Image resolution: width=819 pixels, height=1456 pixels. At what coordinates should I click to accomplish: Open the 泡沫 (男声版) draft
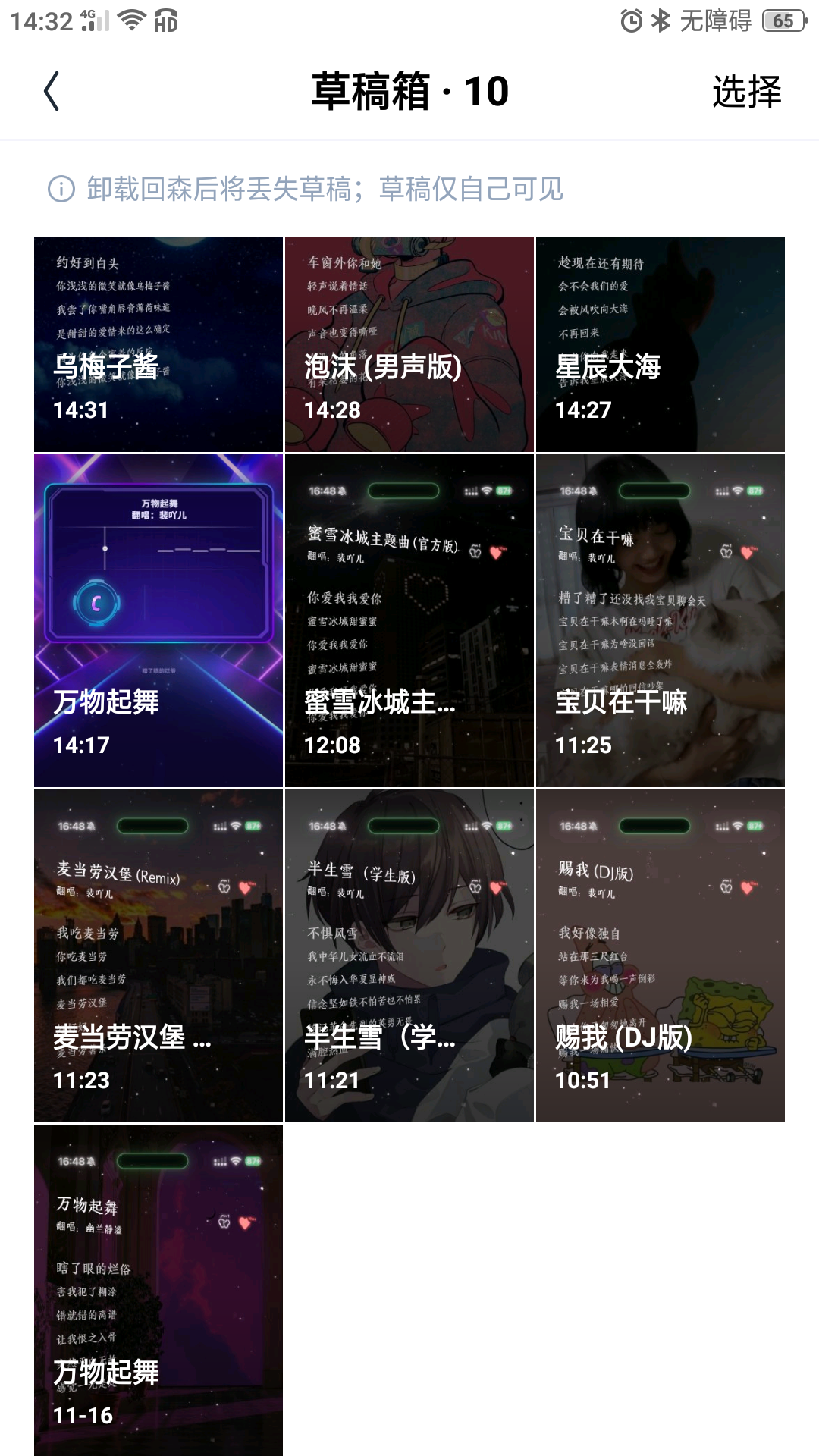point(409,344)
